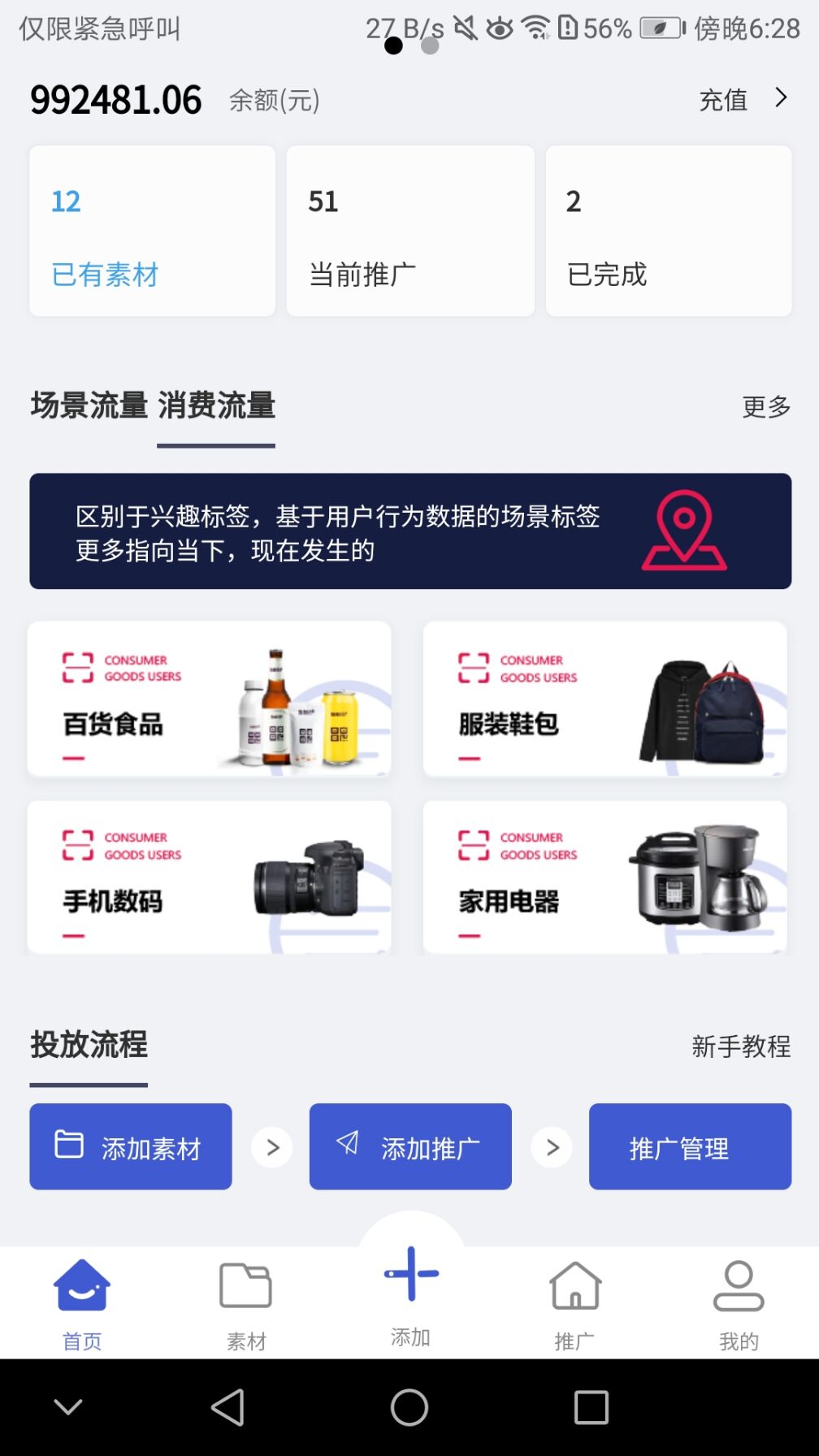This screenshot has height=1456, width=819.
Task: Tap the system back button
Action: point(228,1407)
